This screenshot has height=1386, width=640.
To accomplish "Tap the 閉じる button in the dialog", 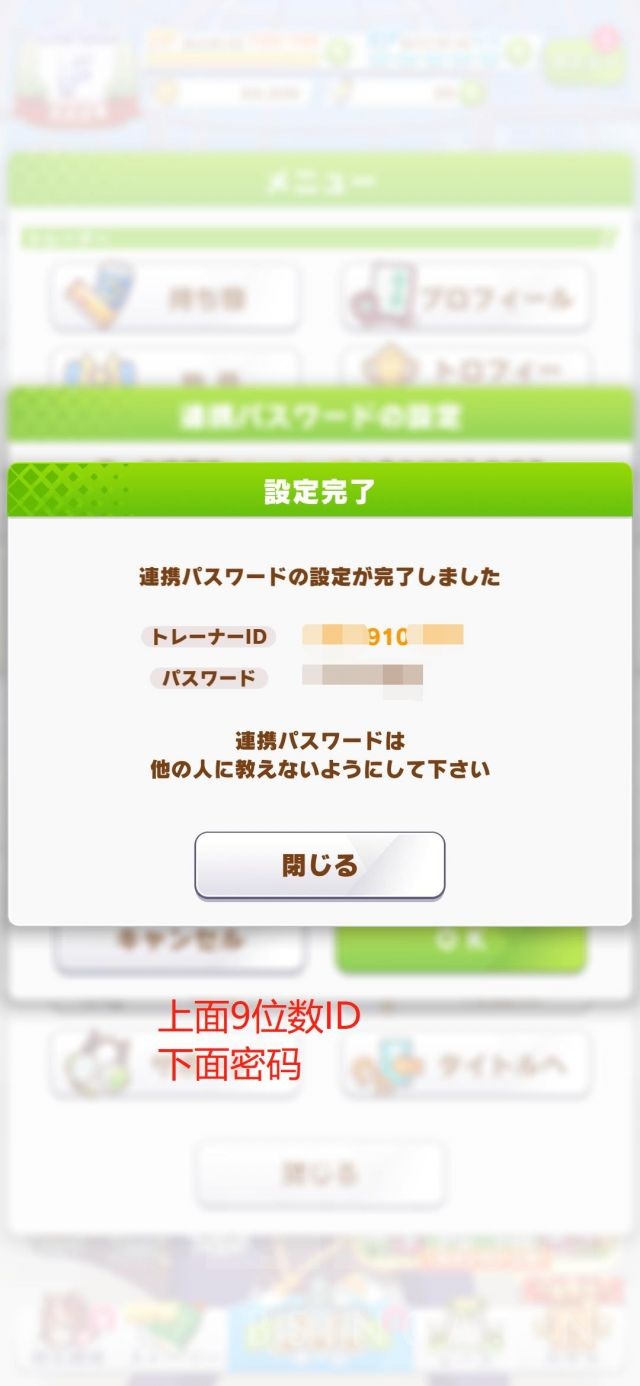I will pyautogui.click(x=319, y=865).
